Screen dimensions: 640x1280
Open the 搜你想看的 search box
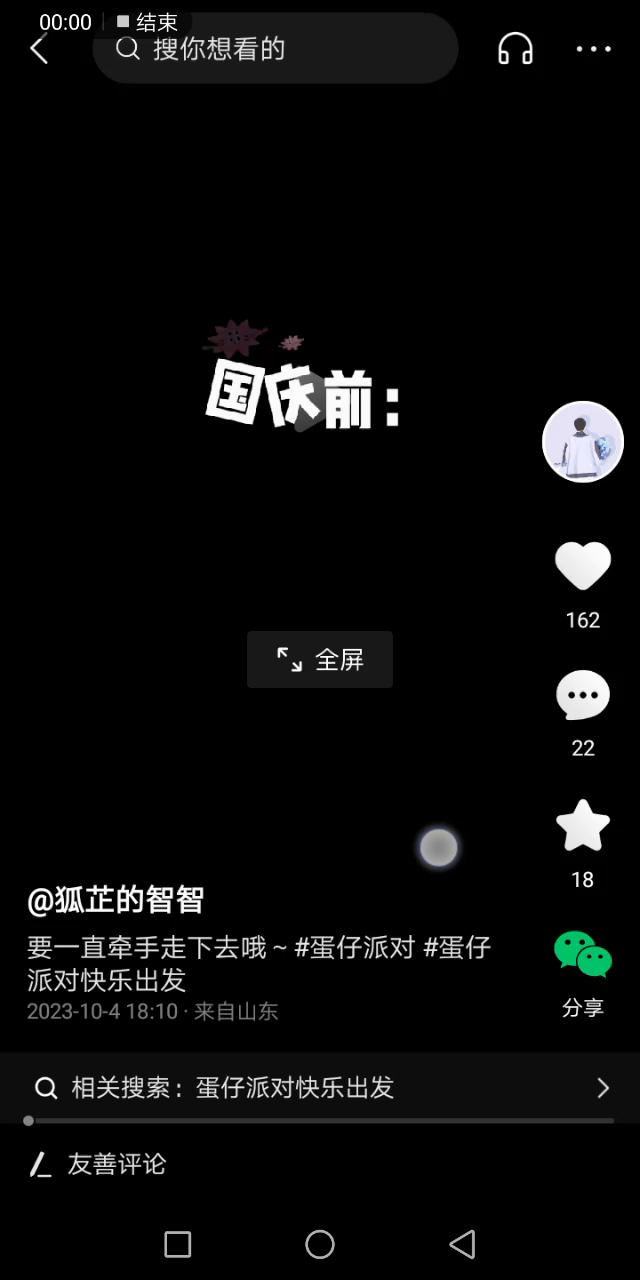click(x=275, y=49)
